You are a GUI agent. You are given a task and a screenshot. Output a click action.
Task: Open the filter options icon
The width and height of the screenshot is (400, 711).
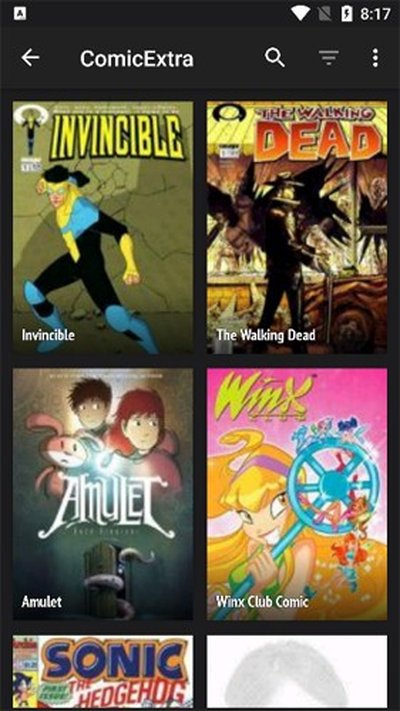(x=328, y=58)
